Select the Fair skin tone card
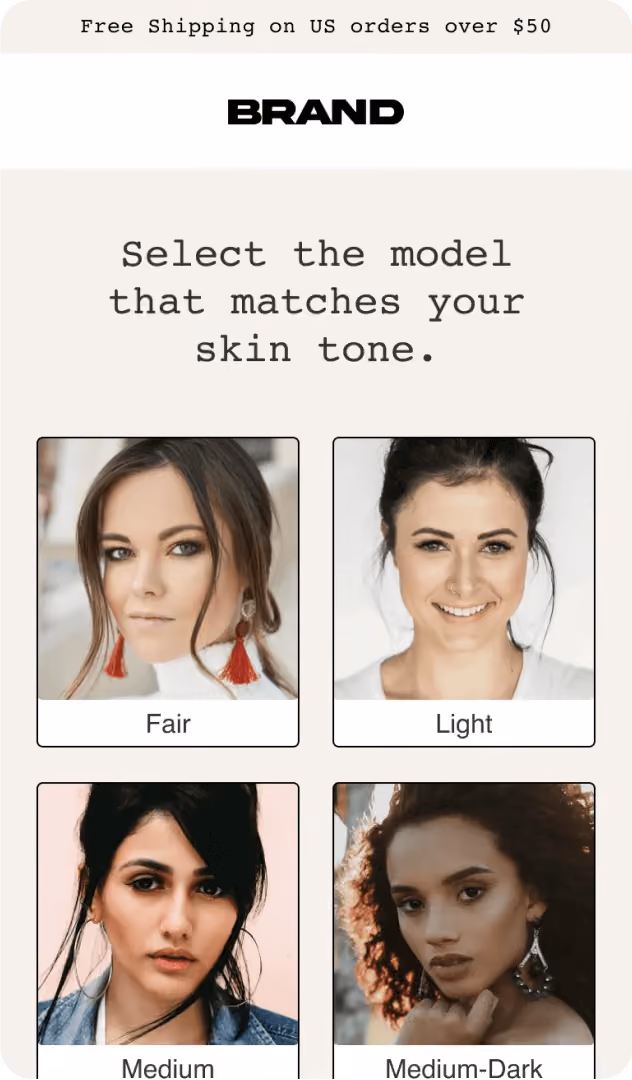The image size is (632, 1080). pos(167,592)
